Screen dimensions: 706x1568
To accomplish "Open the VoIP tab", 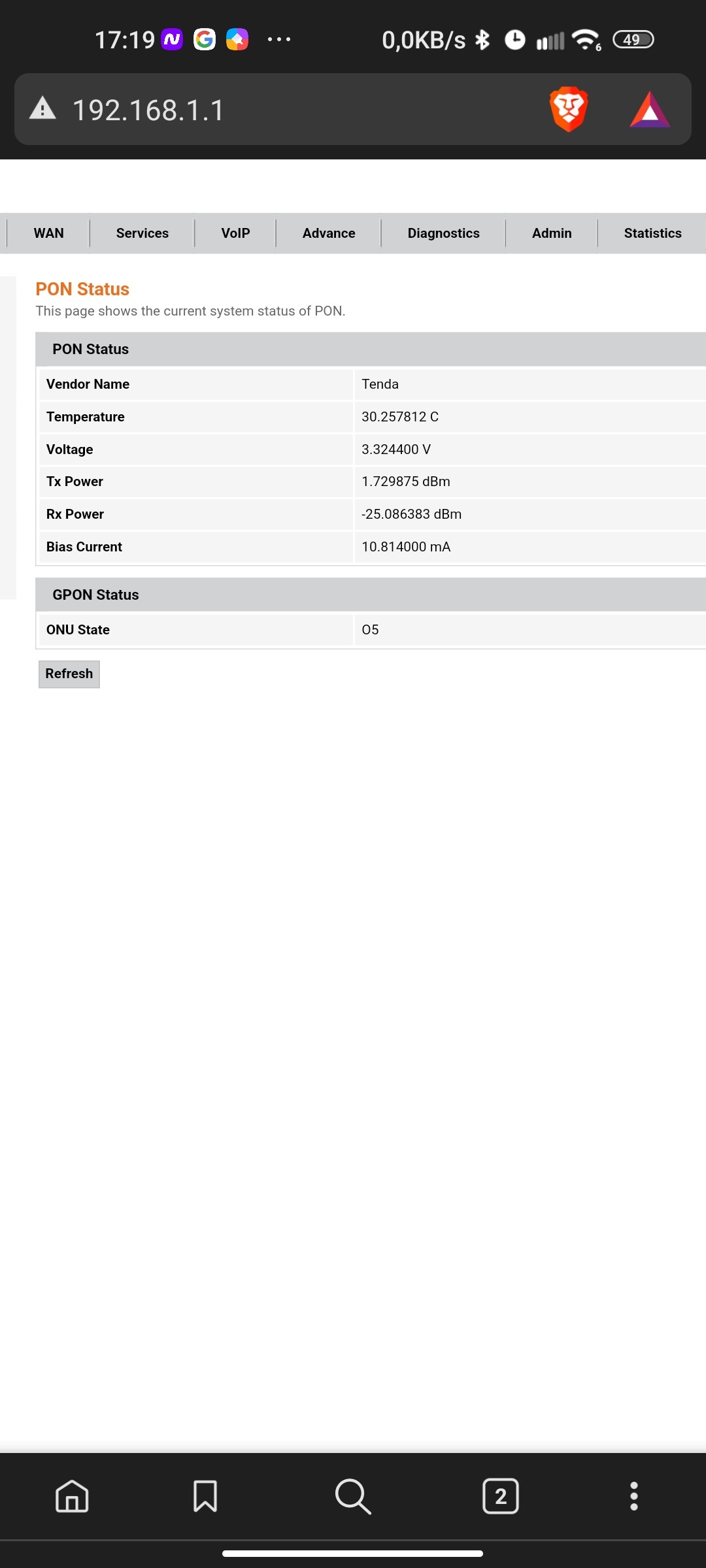I will (x=235, y=233).
